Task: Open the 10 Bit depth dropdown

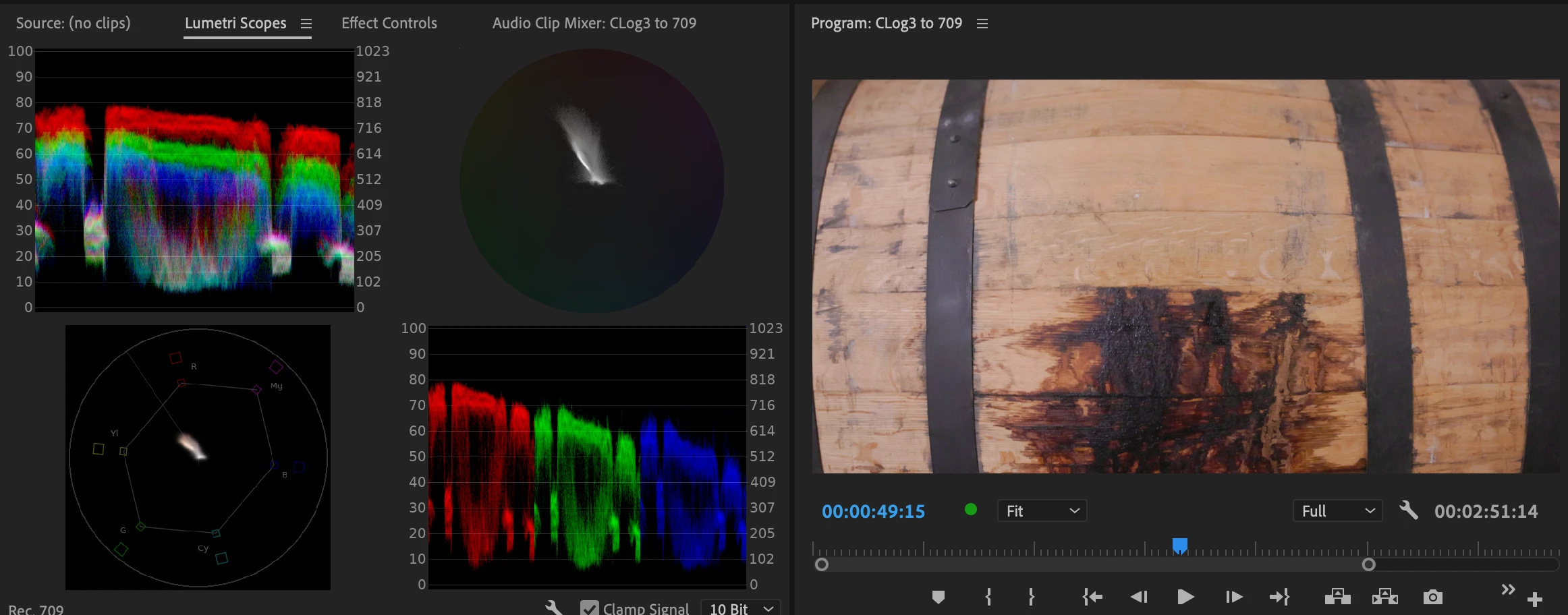Action: [x=740, y=608]
